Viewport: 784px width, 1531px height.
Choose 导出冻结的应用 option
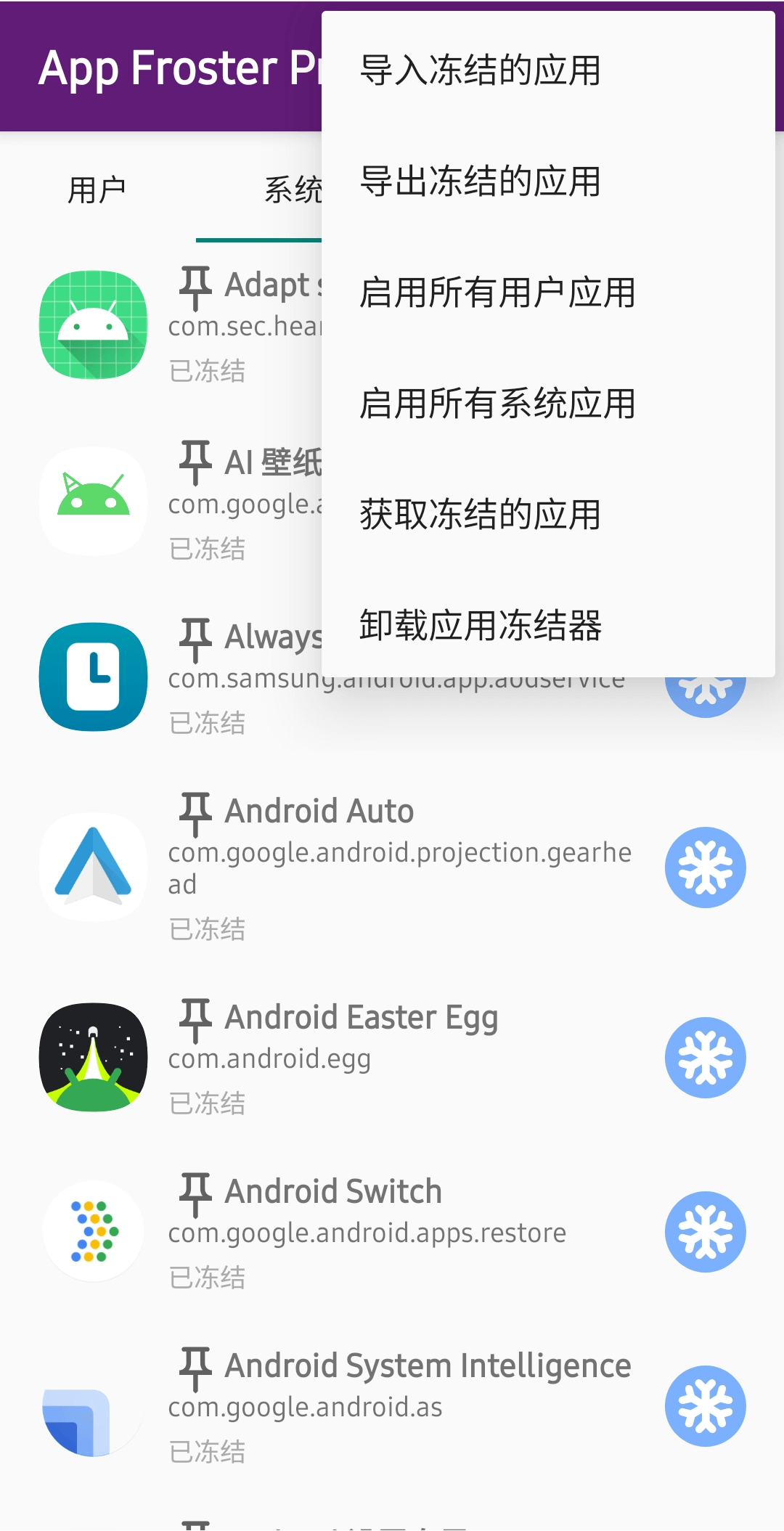pos(480,181)
